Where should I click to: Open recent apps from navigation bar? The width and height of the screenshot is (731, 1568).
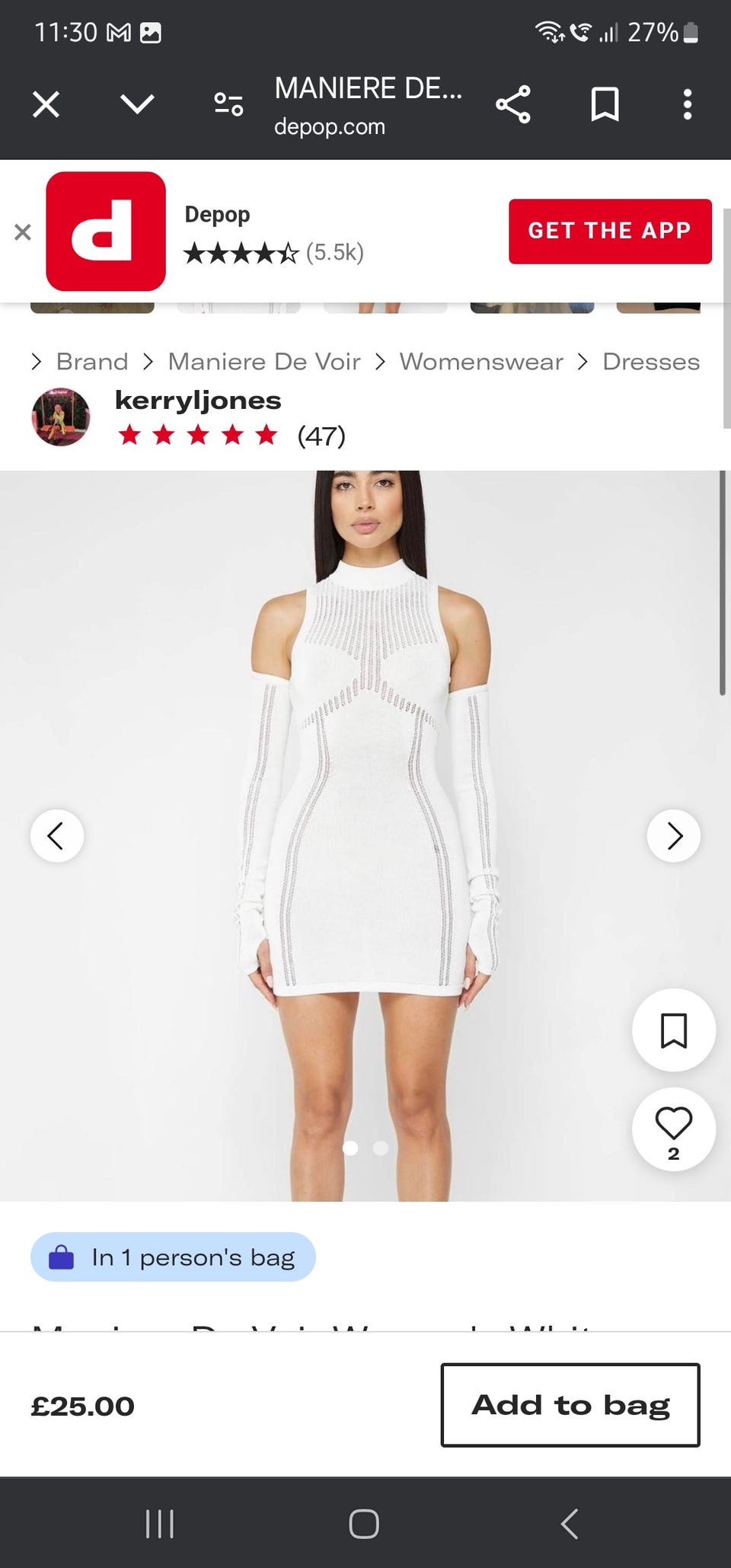[160, 1524]
